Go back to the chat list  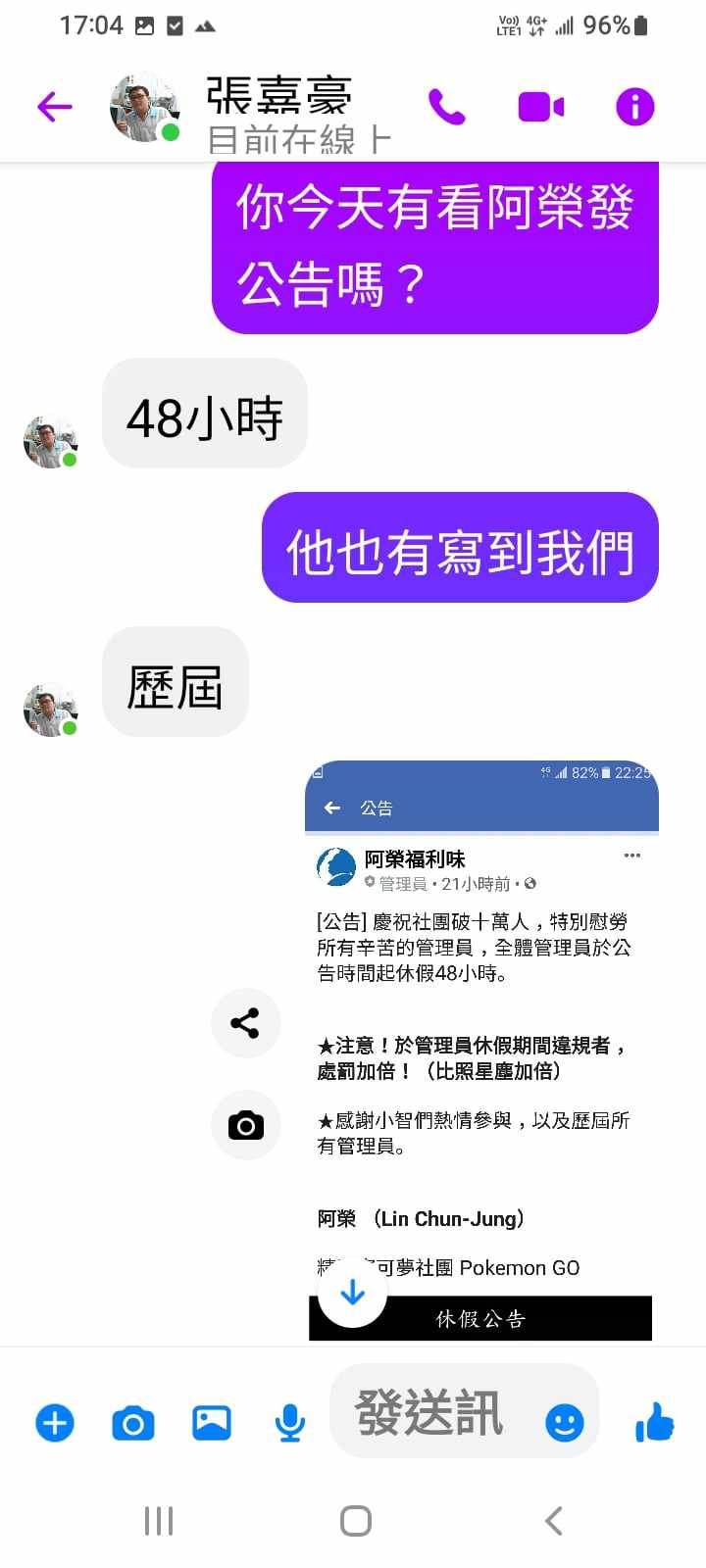(55, 106)
